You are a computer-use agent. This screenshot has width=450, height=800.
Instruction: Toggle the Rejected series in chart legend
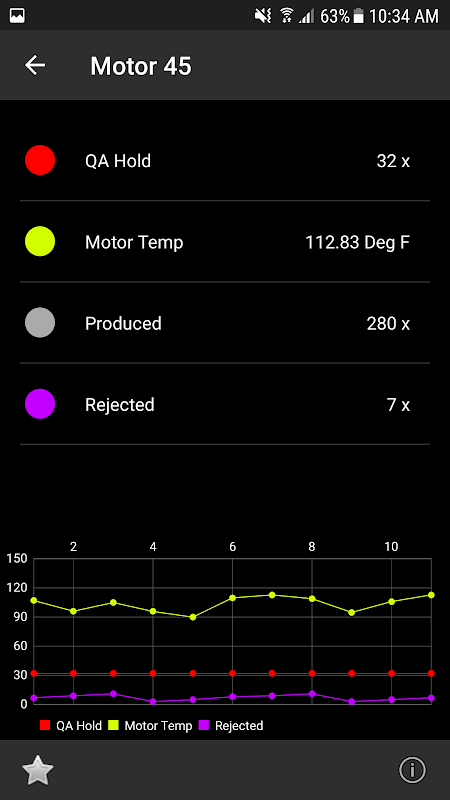231,726
